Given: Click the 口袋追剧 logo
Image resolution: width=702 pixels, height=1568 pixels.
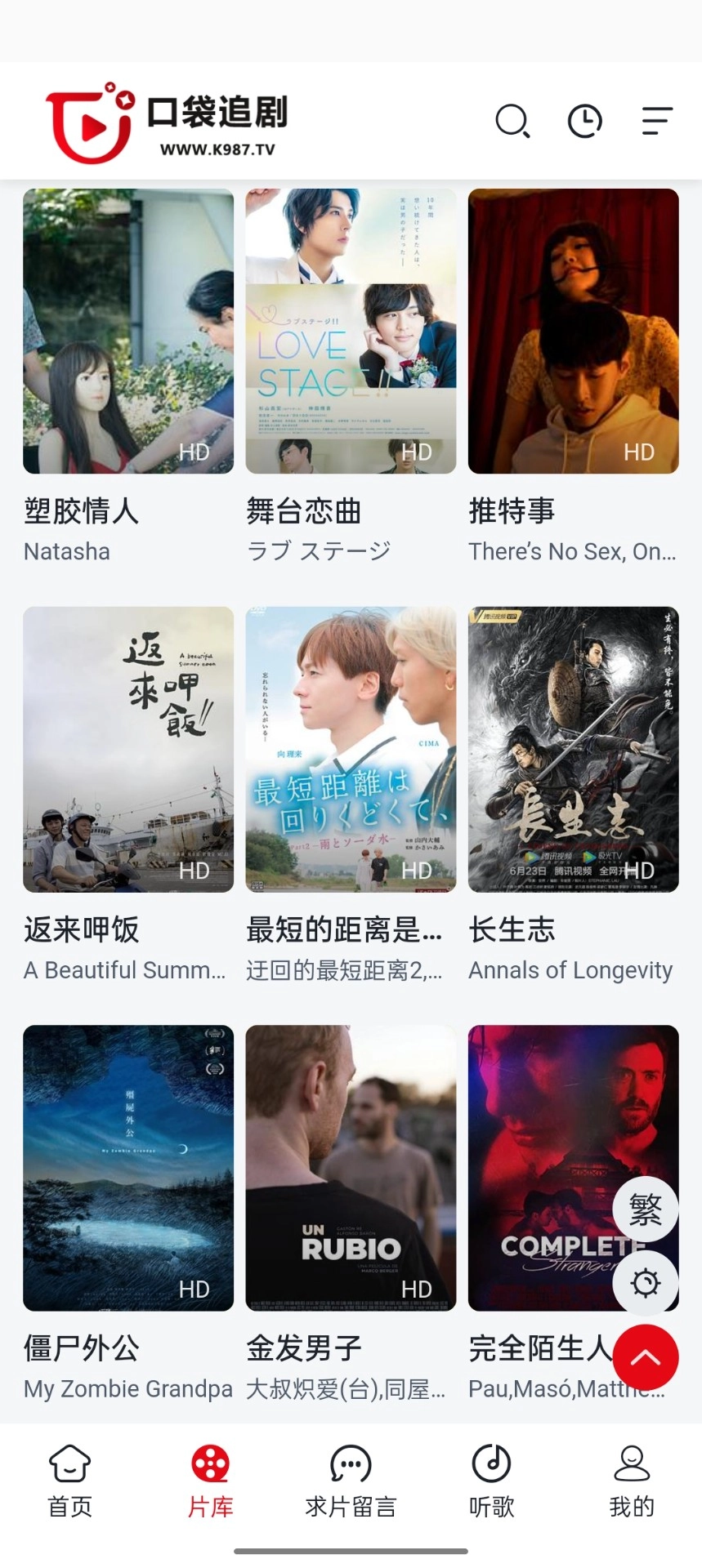Looking at the screenshot, I should pos(168,120).
